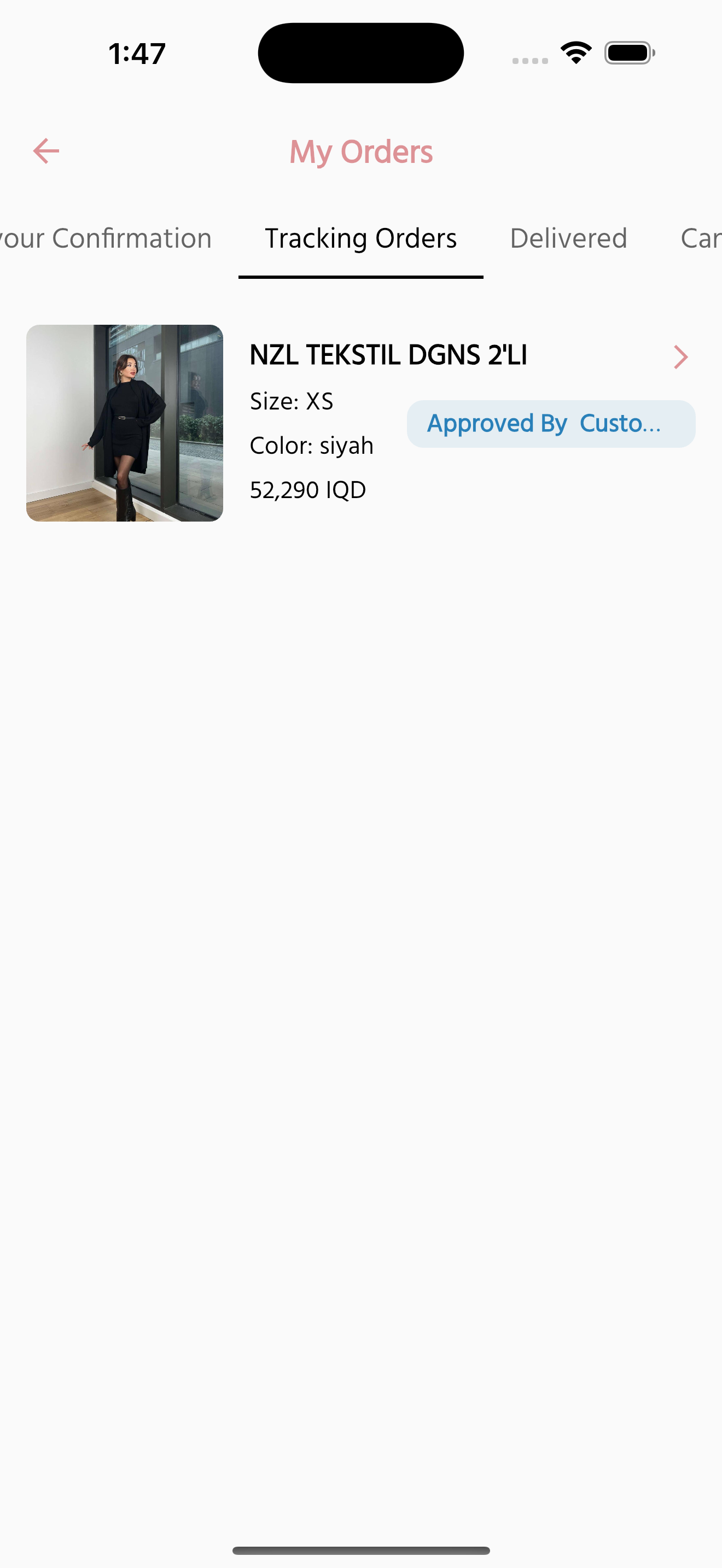Image resolution: width=722 pixels, height=1568 pixels.
Task: Switch to the Delivered tab
Action: tap(568, 238)
